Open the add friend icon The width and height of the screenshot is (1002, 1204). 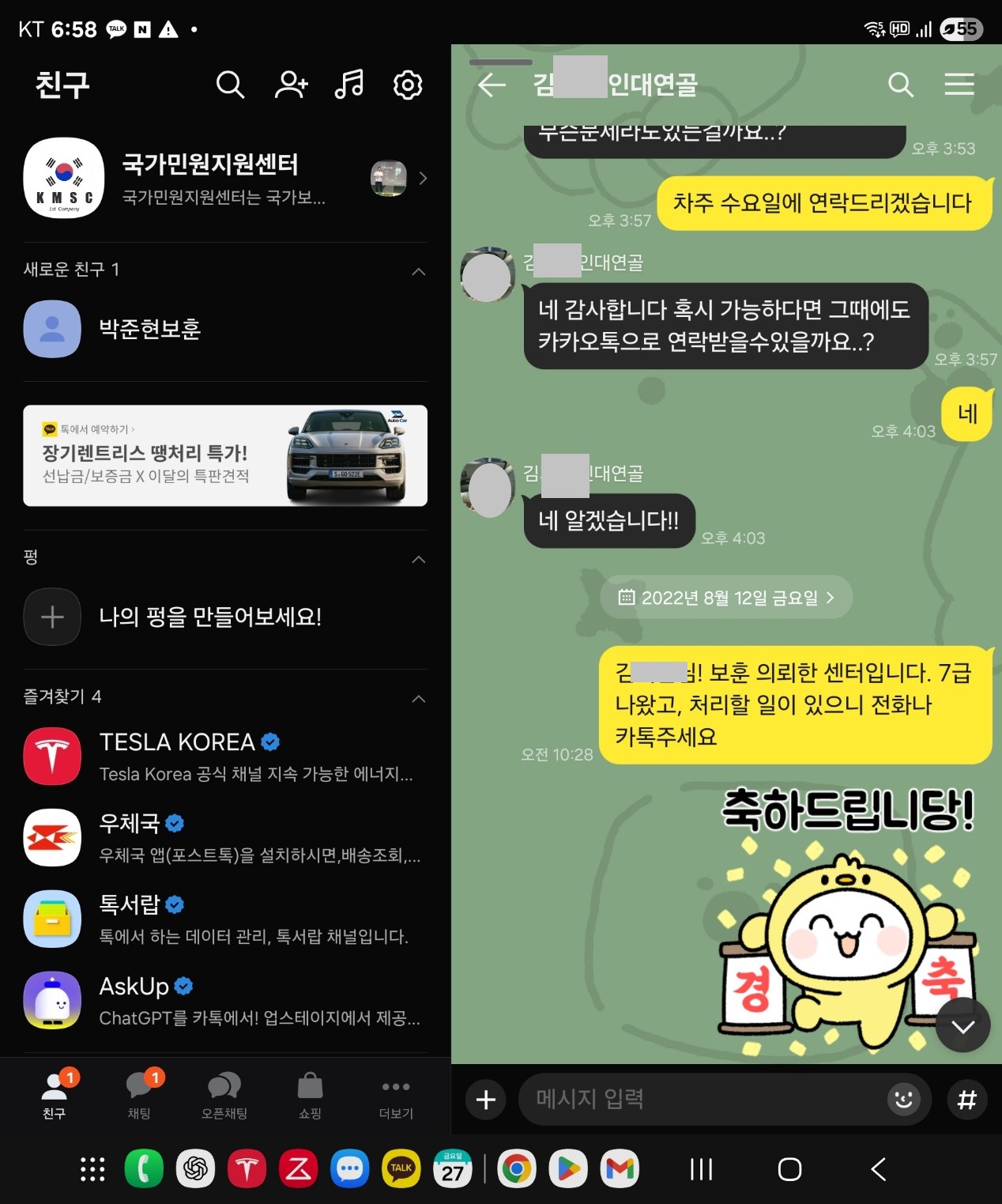(x=291, y=84)
